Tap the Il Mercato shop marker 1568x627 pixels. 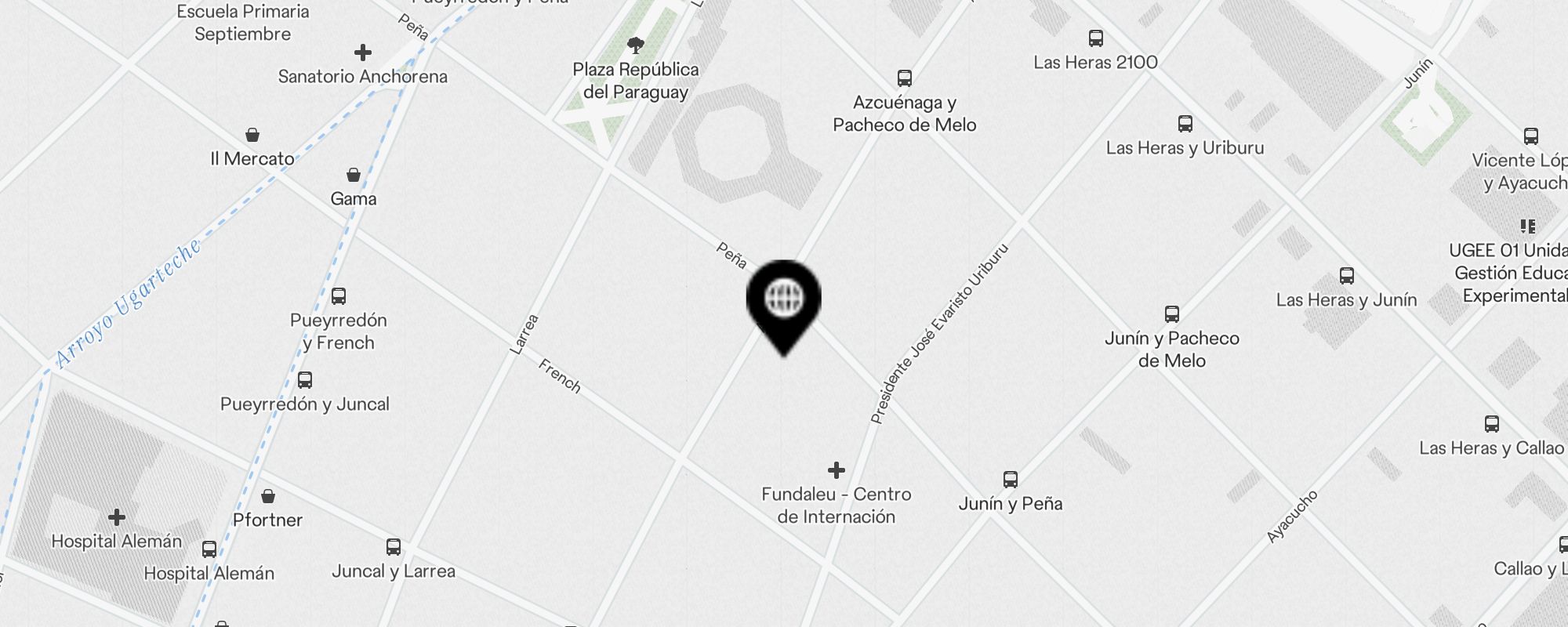(252, 135)
